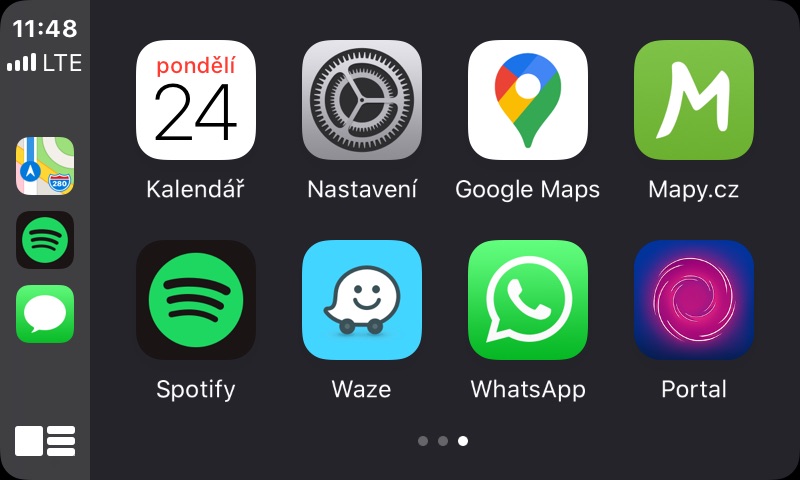800x480 pixels.
Task: Open the Kalendář app
Action: click(x=196, y=100)
